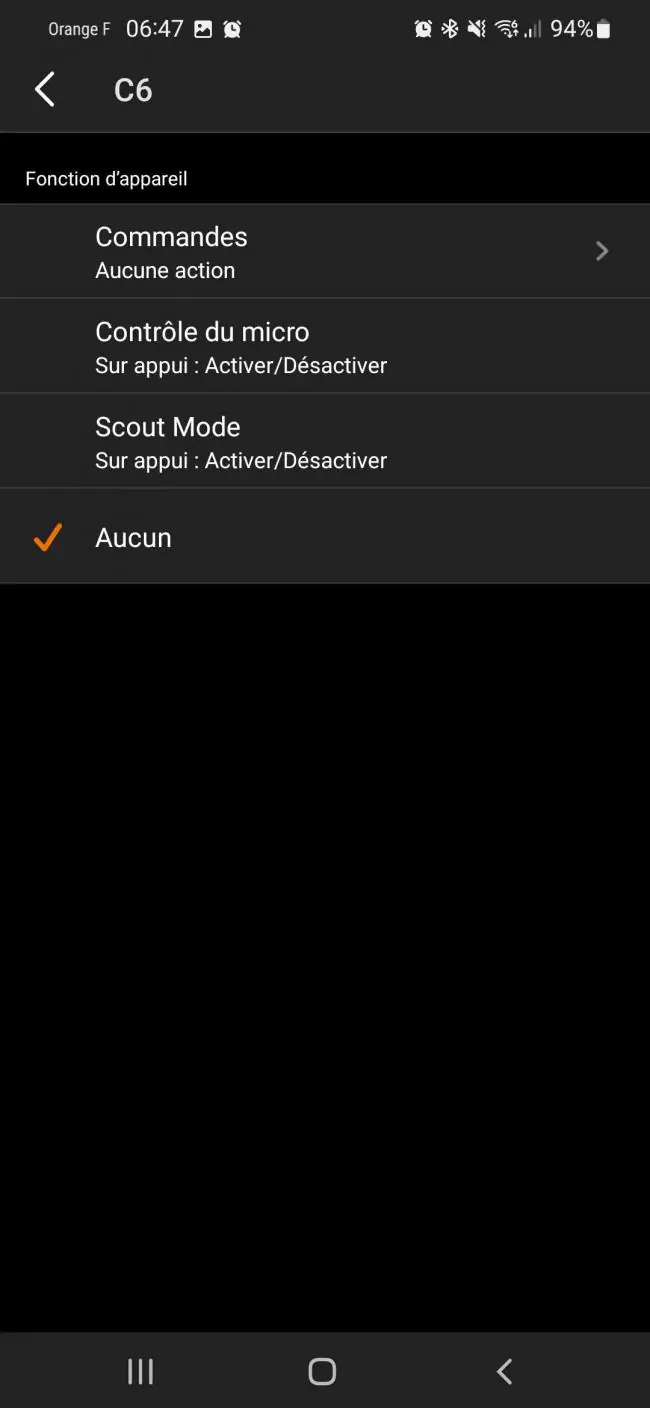
Task: Go back using the app bar arrow
Action: (x=45, y=89)
